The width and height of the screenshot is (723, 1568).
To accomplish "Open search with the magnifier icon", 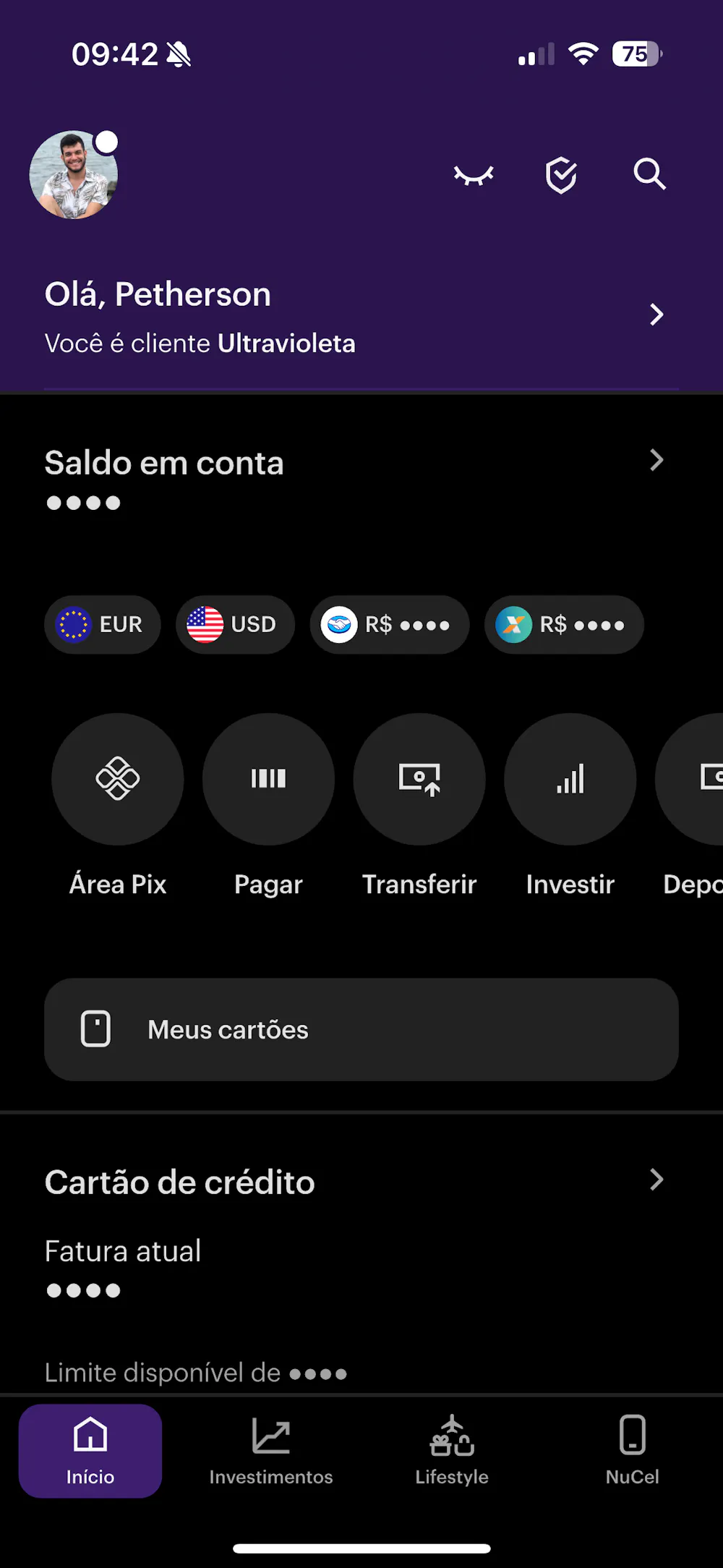I will pyautogui.click(x=649, y=174).
